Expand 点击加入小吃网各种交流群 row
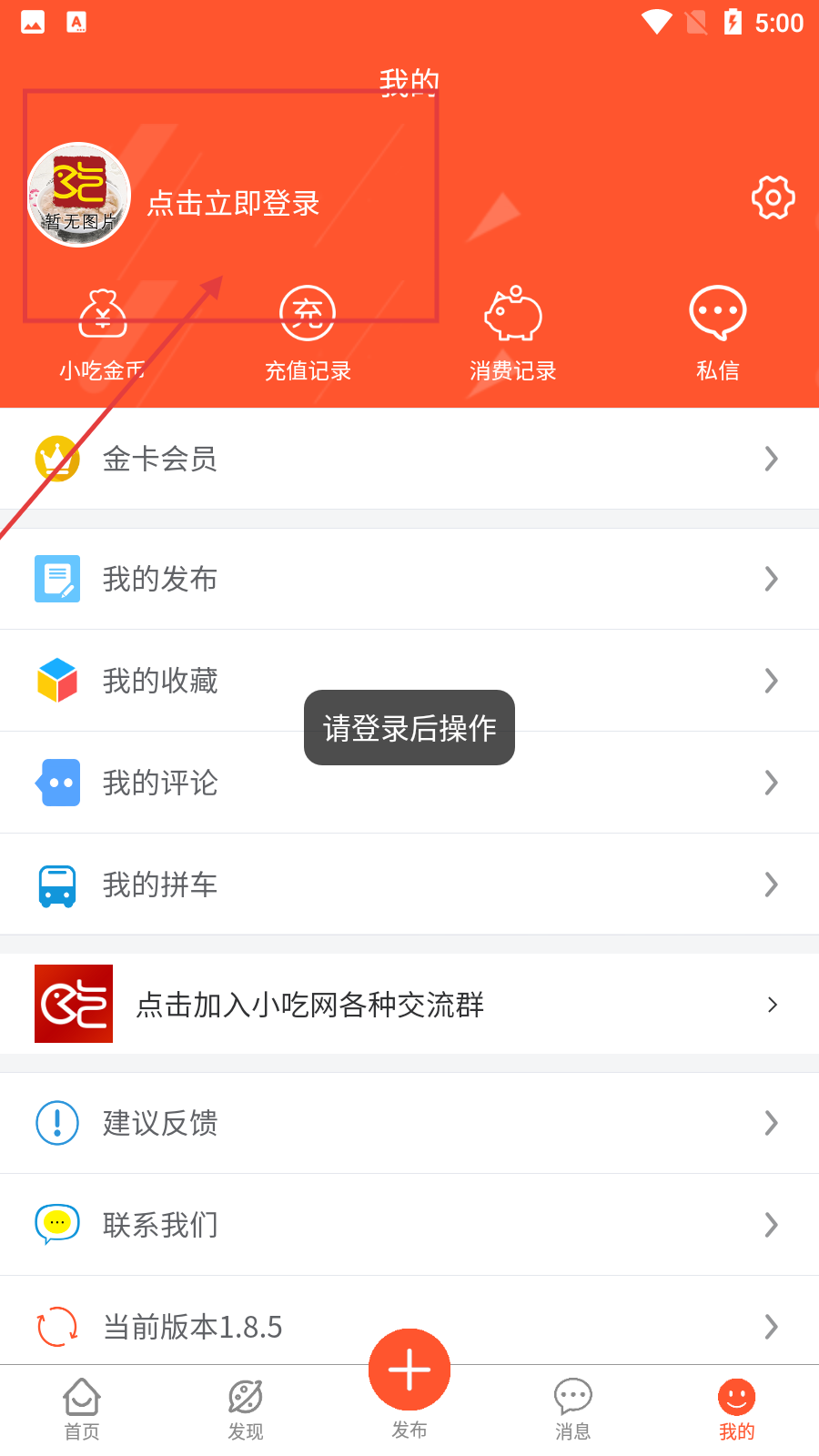This screenshot has width=819, height=1456. [409, 1004]
